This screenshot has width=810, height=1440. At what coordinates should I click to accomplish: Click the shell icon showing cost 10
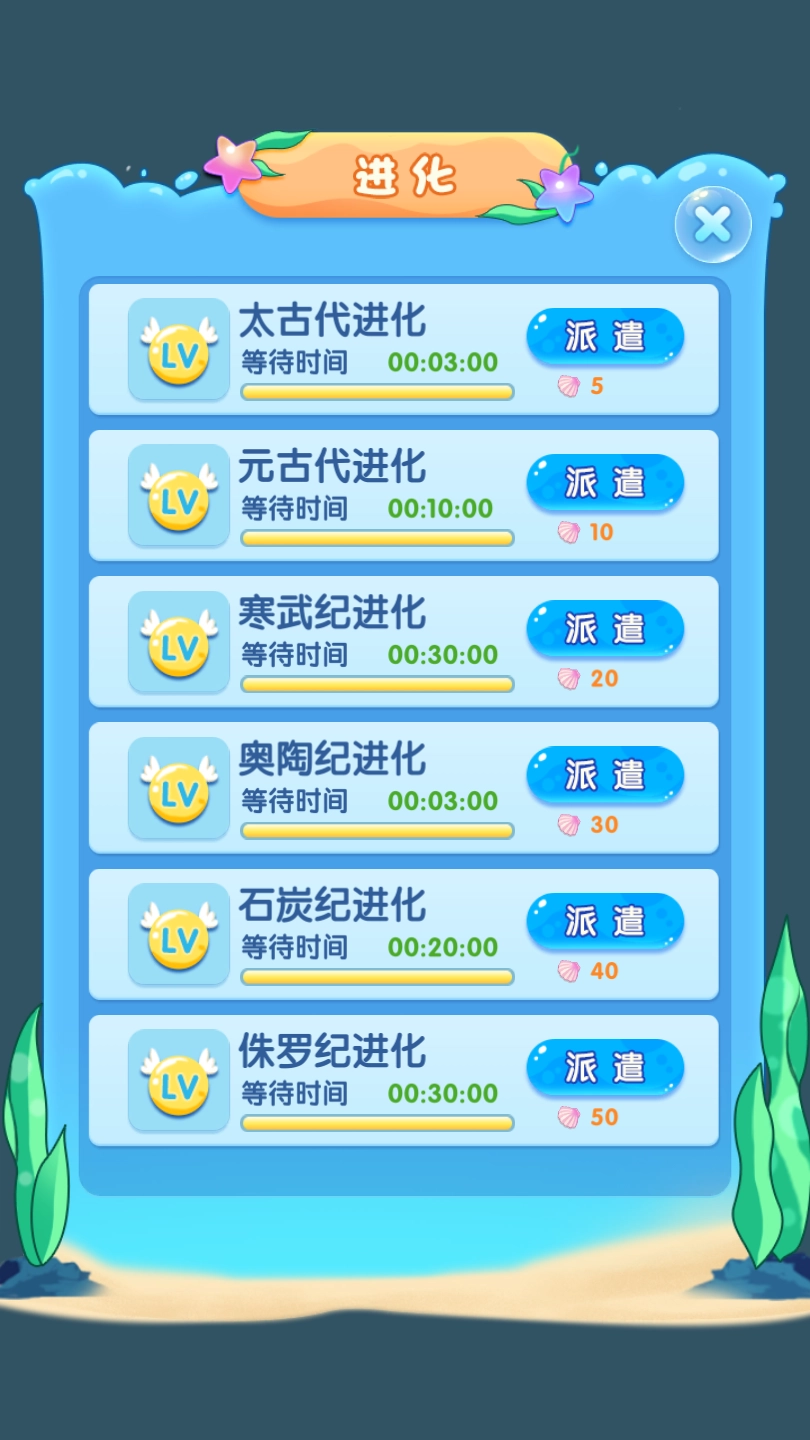[x=570, y=532]
